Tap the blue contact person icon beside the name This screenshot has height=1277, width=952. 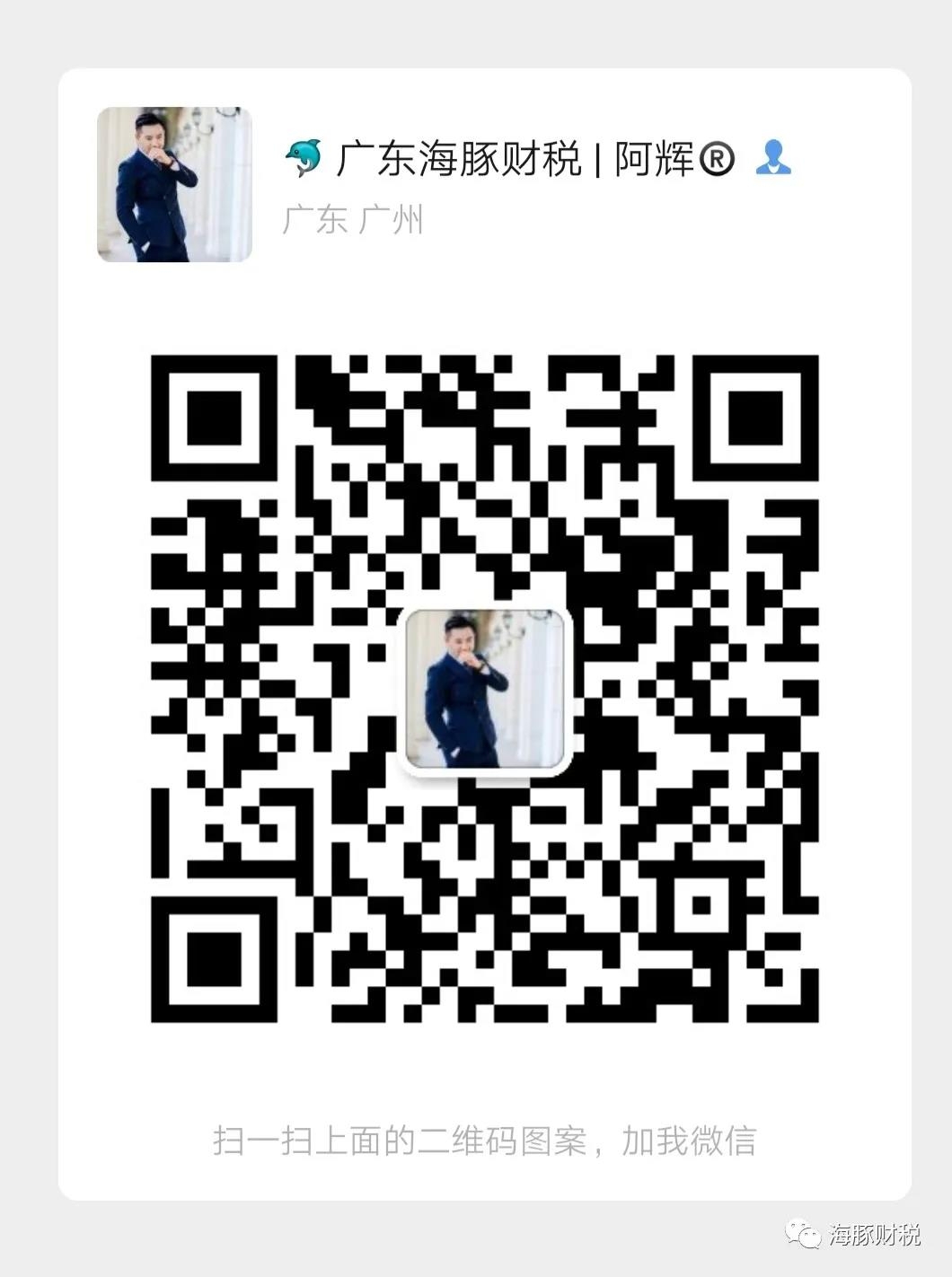tap(774, 157)
